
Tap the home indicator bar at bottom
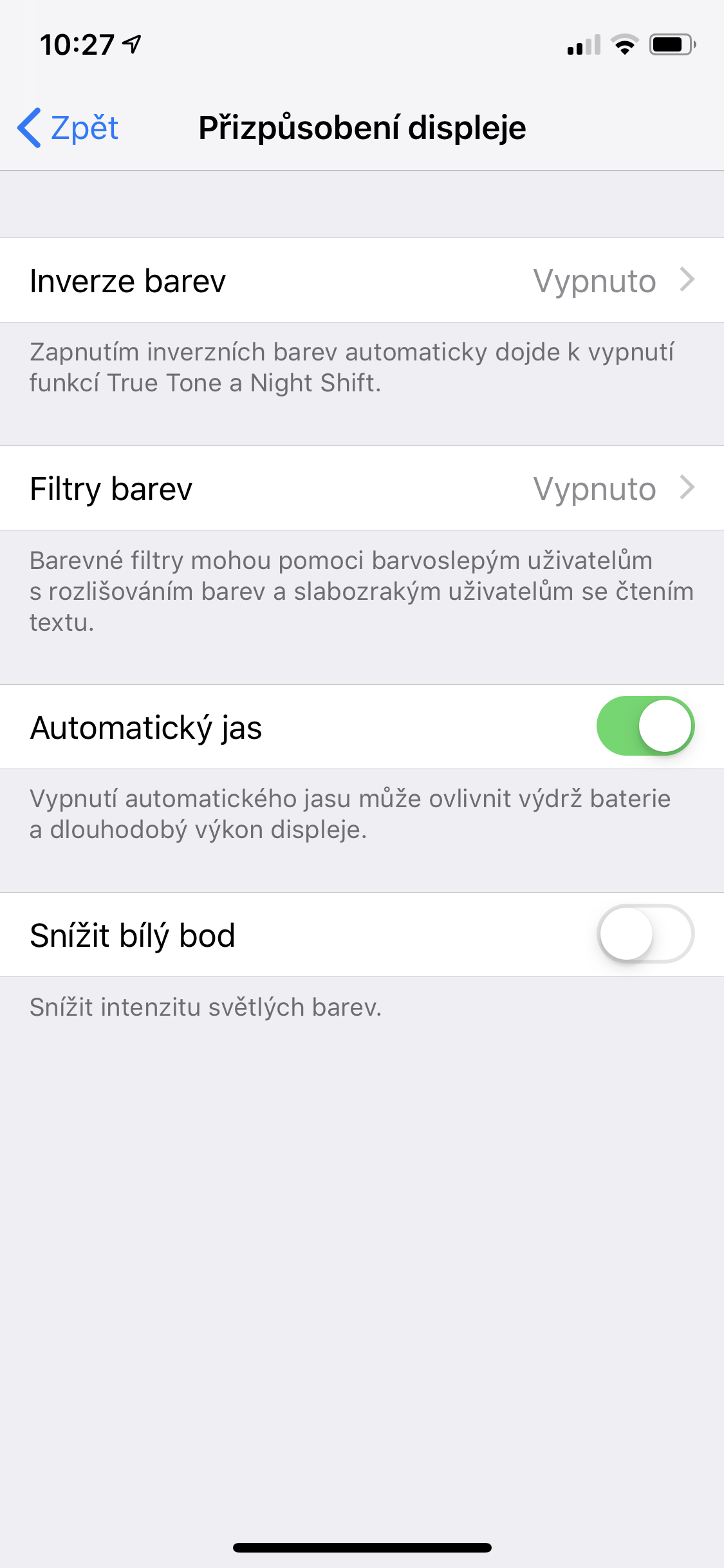pos(362,1545)
